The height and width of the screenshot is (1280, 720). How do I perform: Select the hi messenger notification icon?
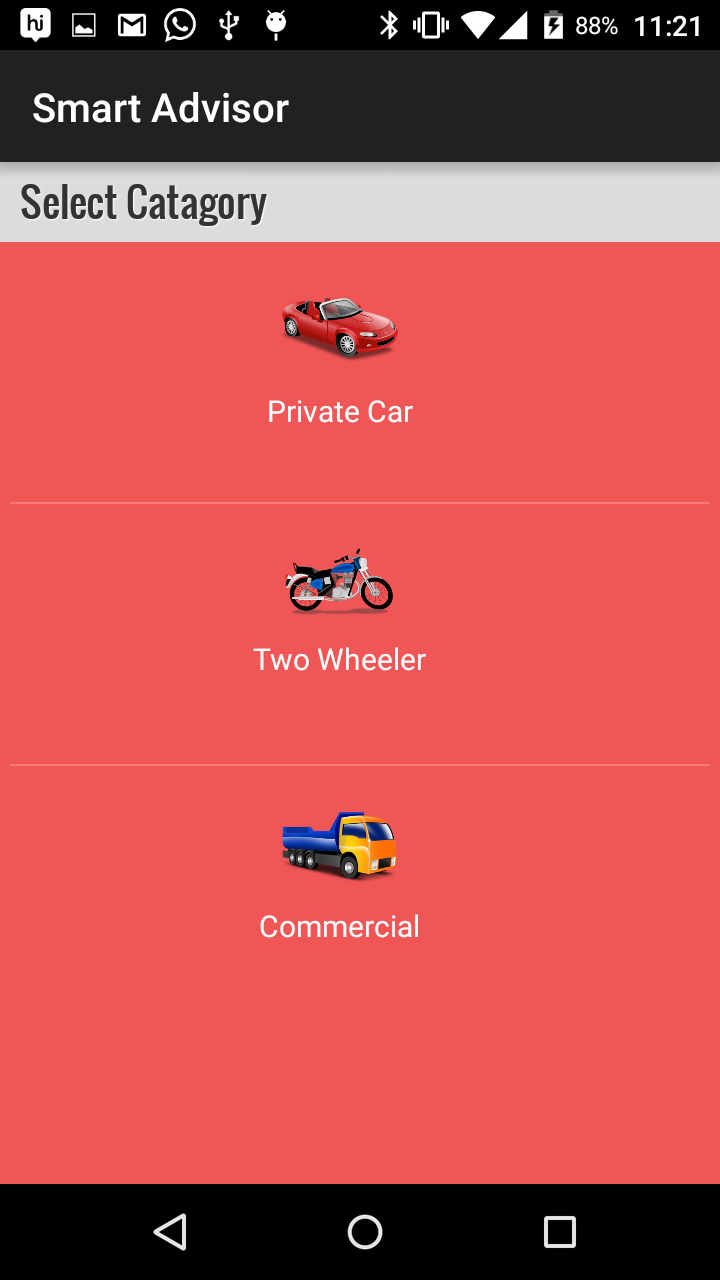click(35, 25)
